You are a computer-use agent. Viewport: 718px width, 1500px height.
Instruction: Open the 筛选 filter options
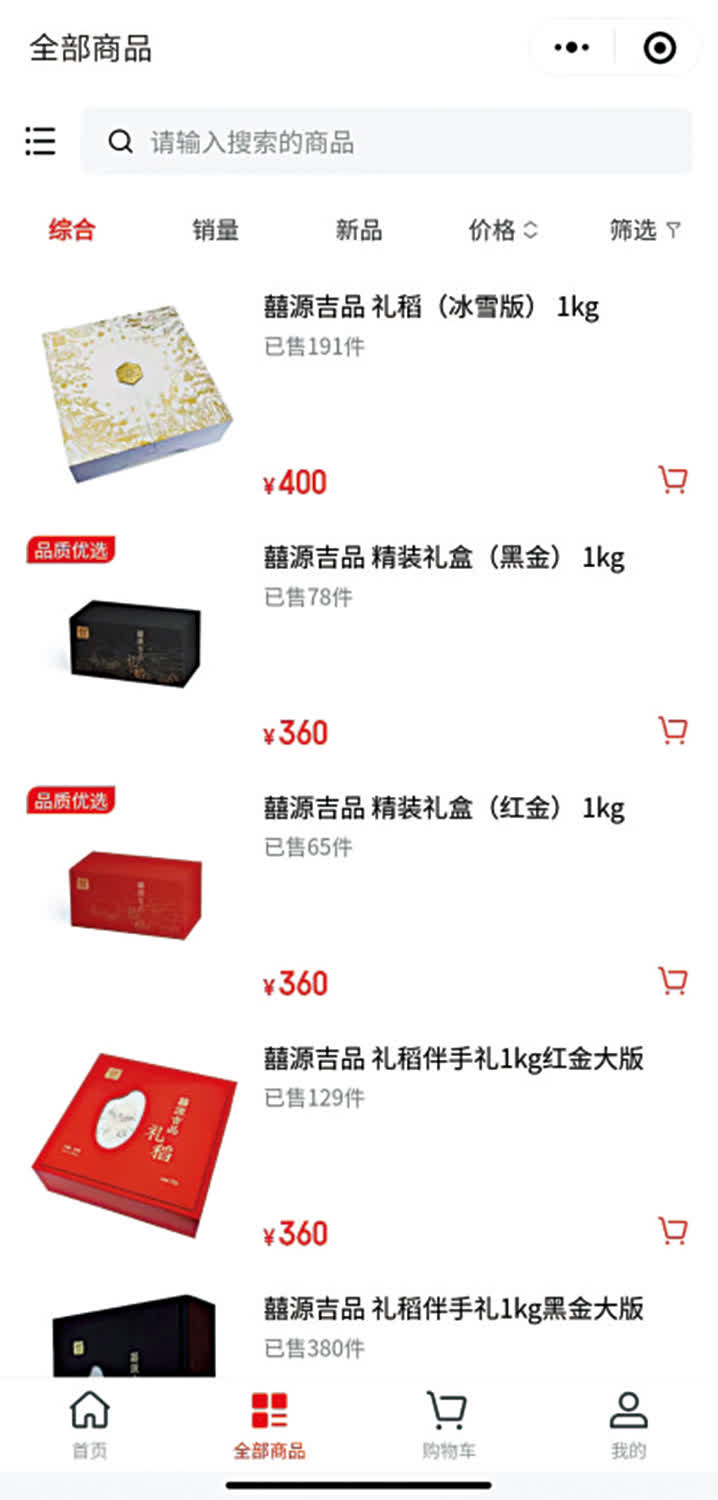tap(645, 230)
